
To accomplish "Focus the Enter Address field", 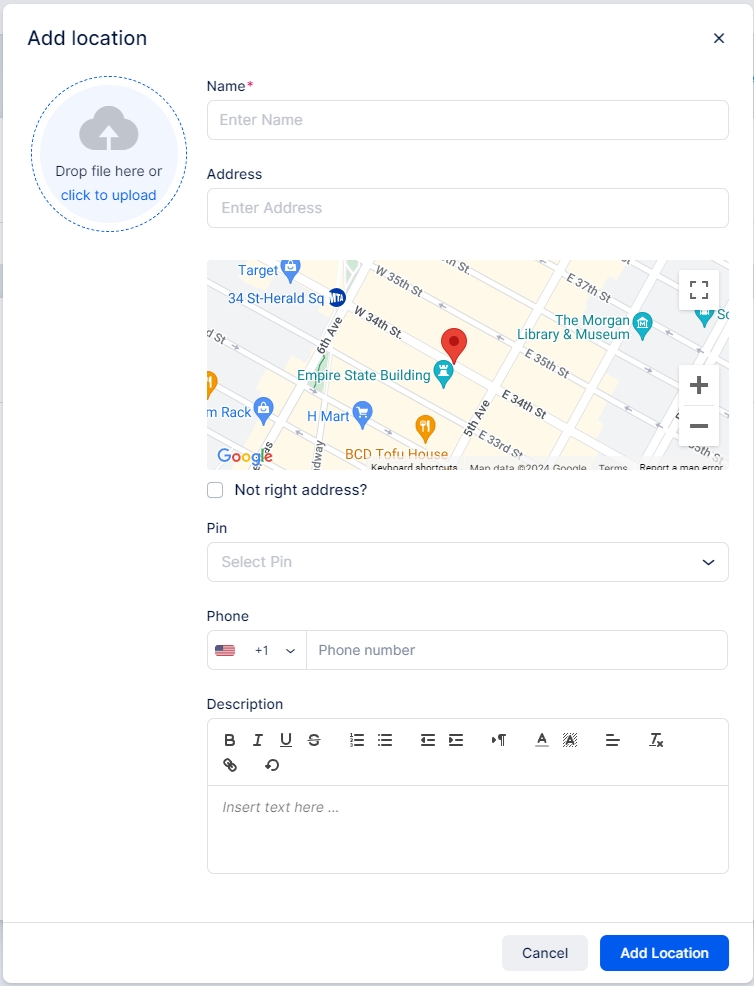I will 467,208.
